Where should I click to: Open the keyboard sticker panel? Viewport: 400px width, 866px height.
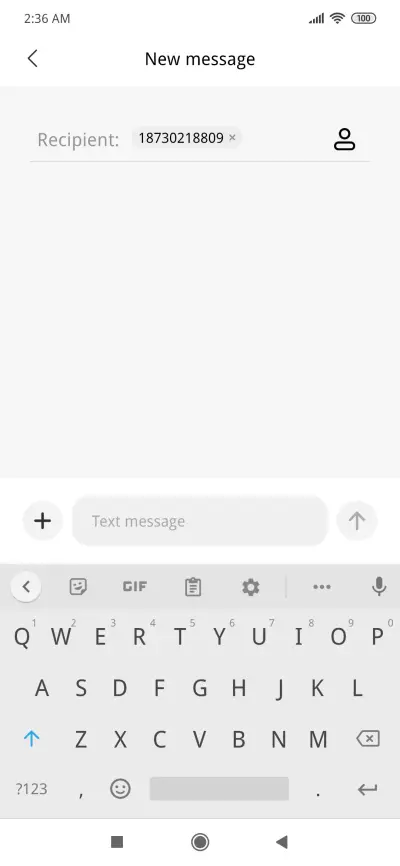point(78,587)
